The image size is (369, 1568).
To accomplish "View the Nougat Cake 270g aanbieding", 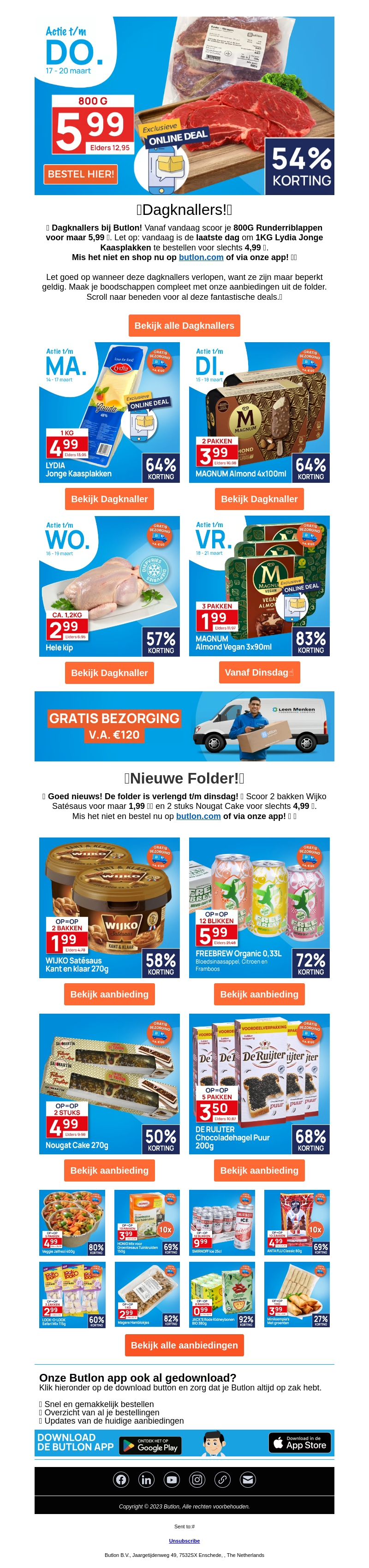I will pos(109,1170).
